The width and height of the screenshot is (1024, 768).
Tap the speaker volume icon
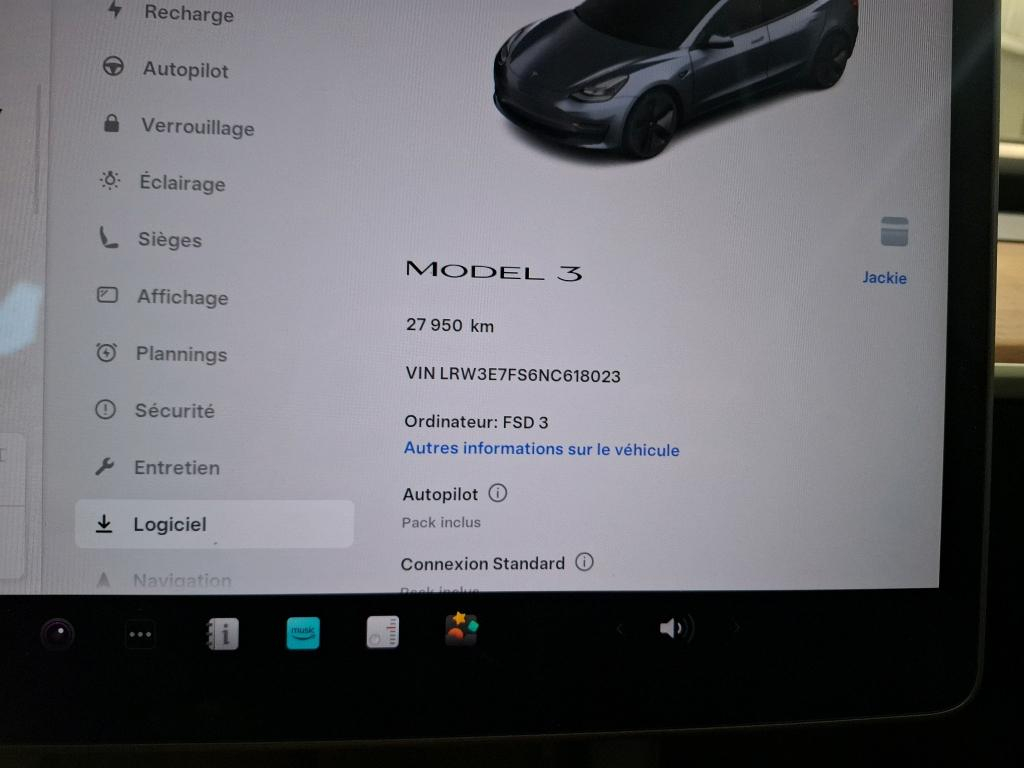click(674, 629)
